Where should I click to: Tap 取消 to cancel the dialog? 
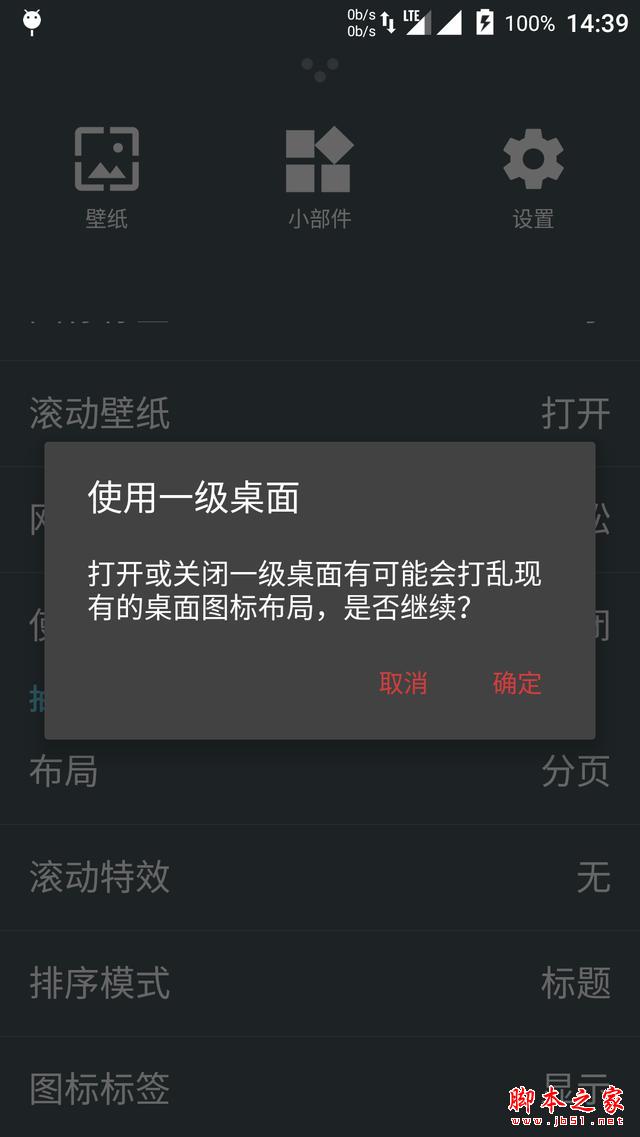(403, 683)
